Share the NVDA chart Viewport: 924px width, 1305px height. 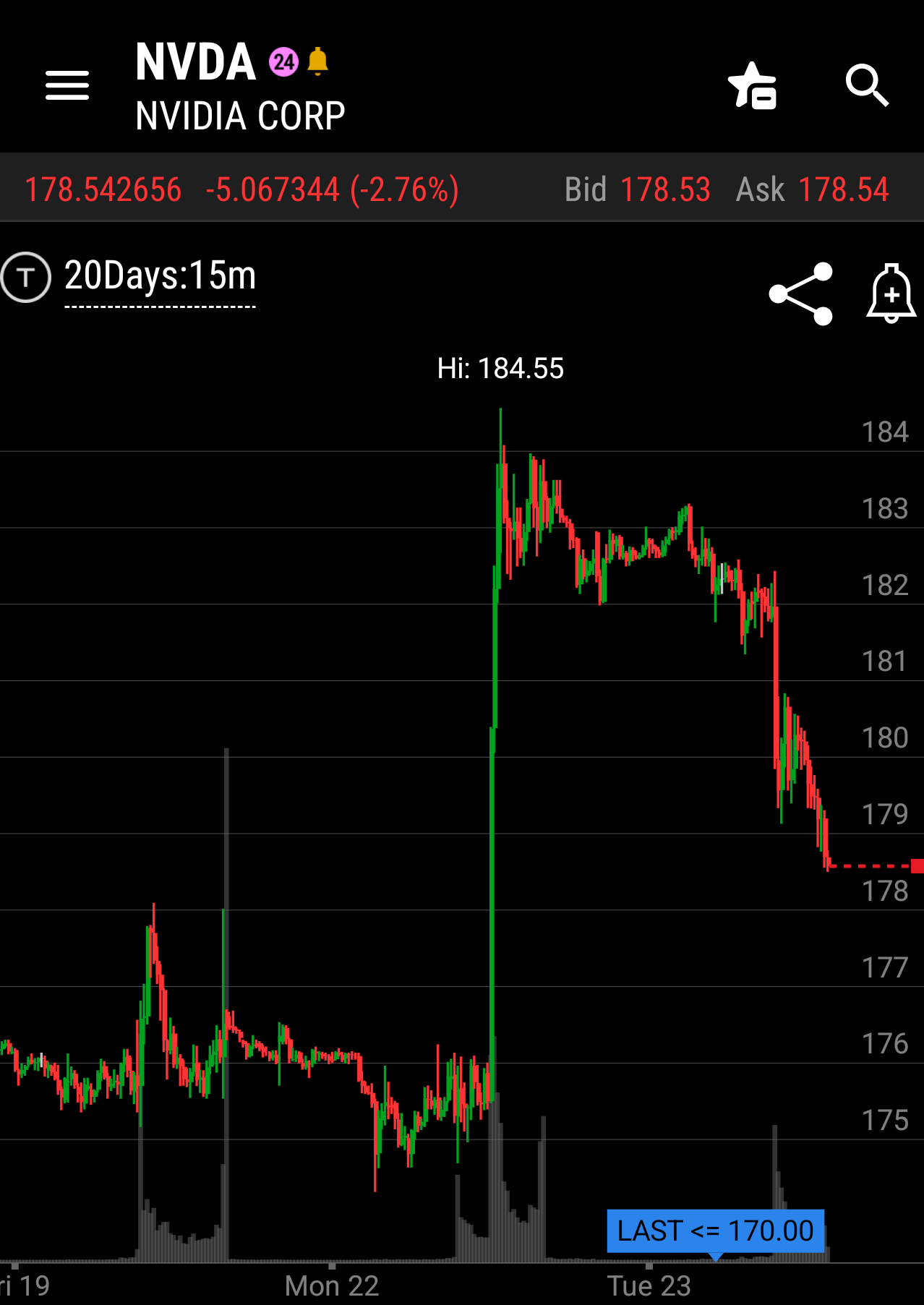(x=801, y=294)
